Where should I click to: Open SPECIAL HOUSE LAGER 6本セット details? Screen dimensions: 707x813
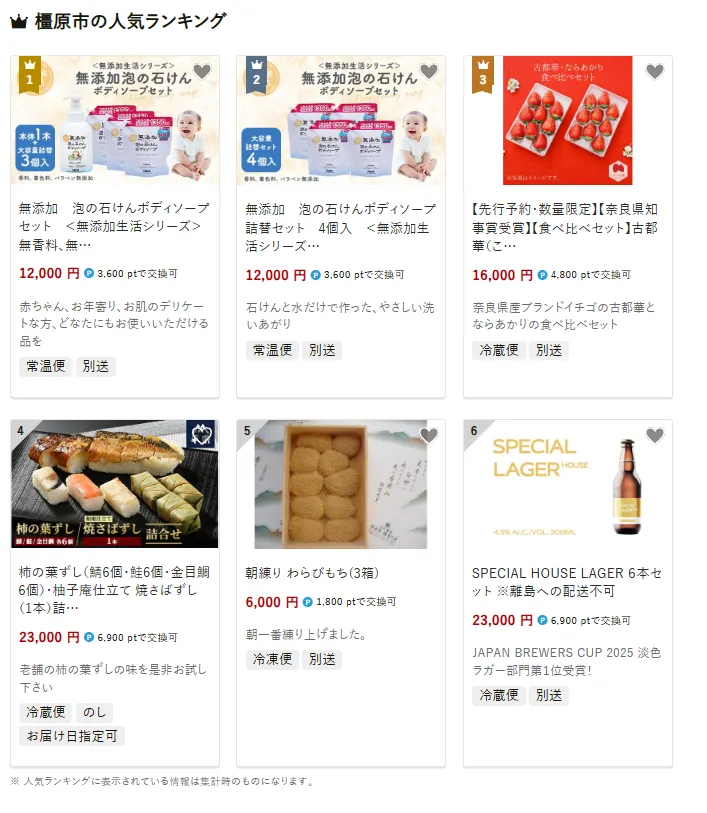click(566, 582)
